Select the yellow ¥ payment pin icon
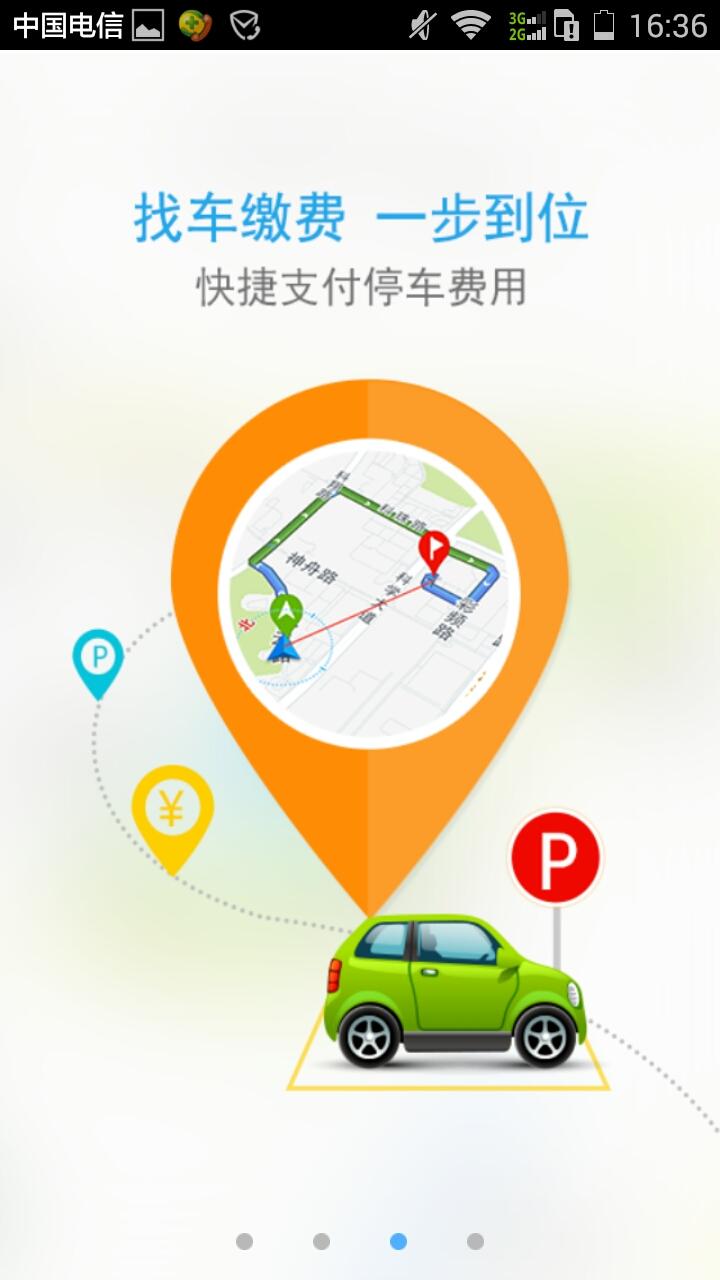The width and height of the screenshot is (720, 1280). pyautogui.click(x=175, y=805)
